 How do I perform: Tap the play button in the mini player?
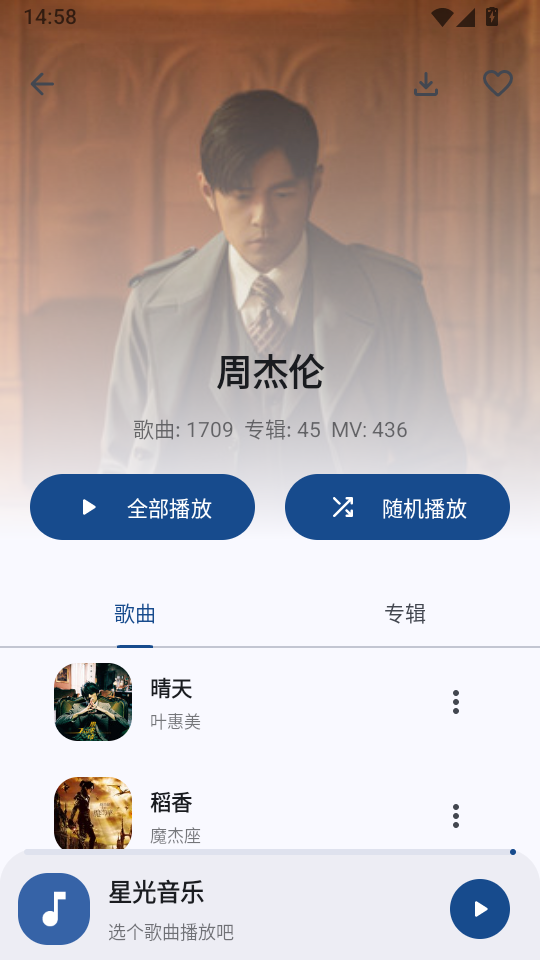480,909
